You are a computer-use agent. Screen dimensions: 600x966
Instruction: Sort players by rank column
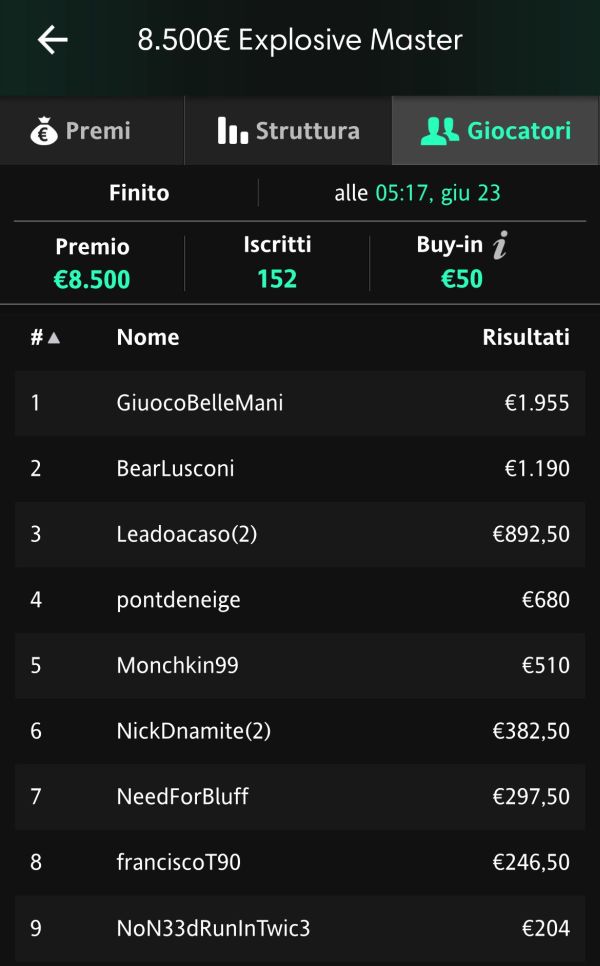[44, 338]
